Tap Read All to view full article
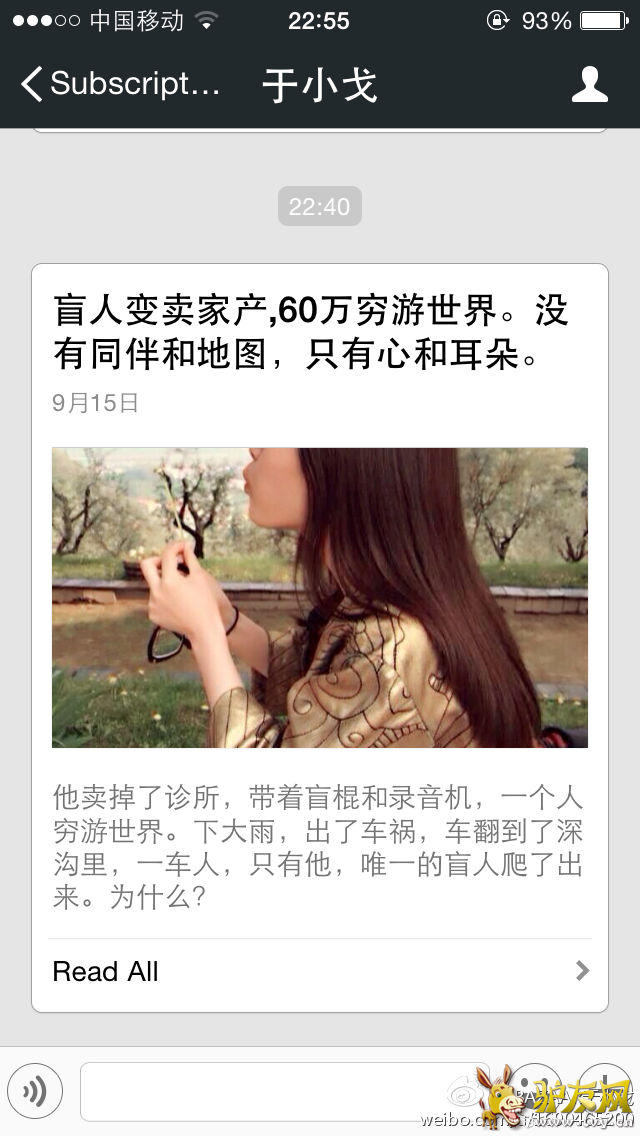This screenshot has height=1136, width=640. 320,971
